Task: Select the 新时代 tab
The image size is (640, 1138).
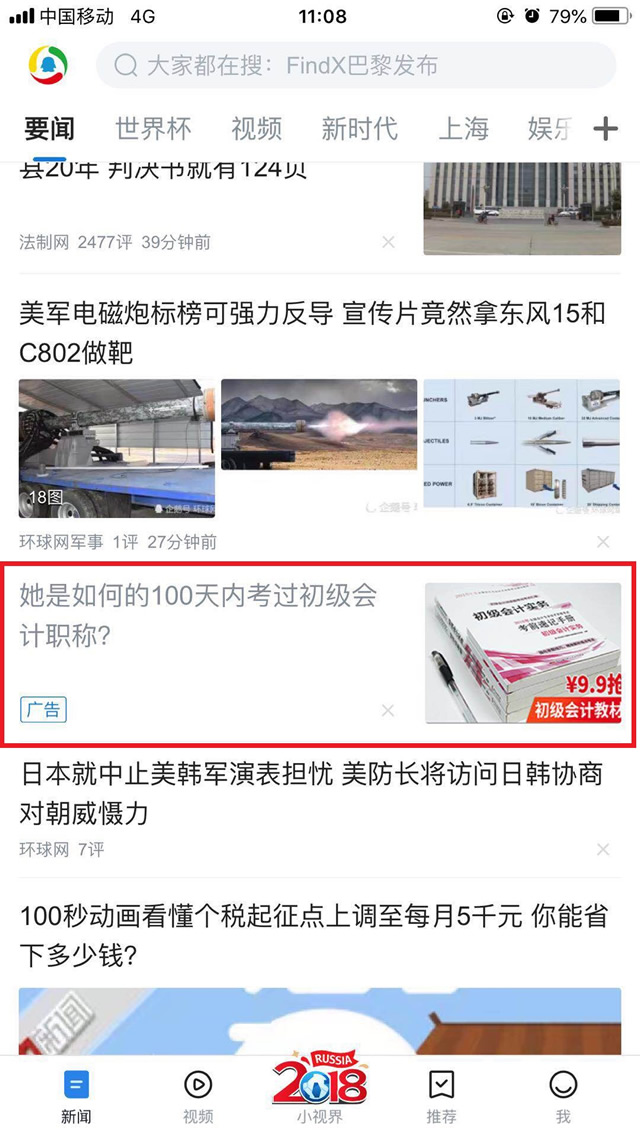Action: pos(359,128)
